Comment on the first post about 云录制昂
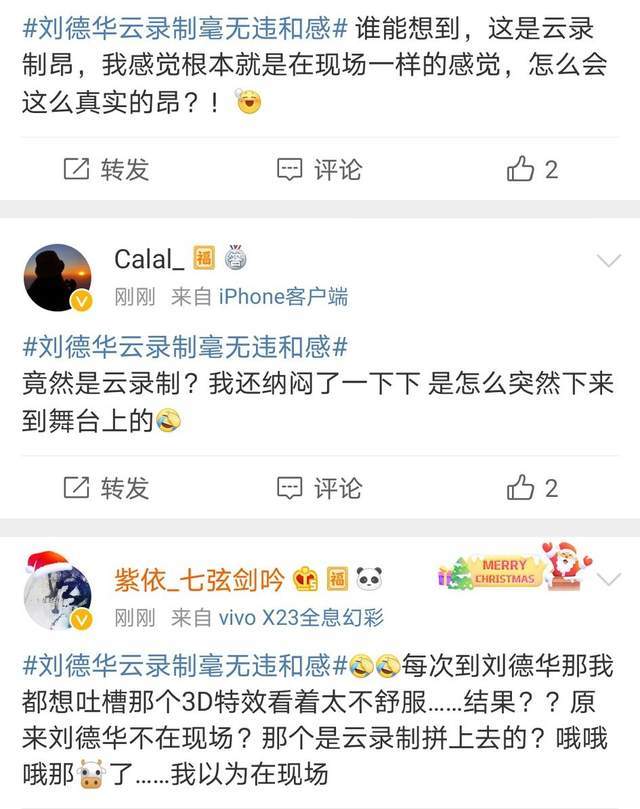The width and height of the screenshot is (640, 809). 319,170
